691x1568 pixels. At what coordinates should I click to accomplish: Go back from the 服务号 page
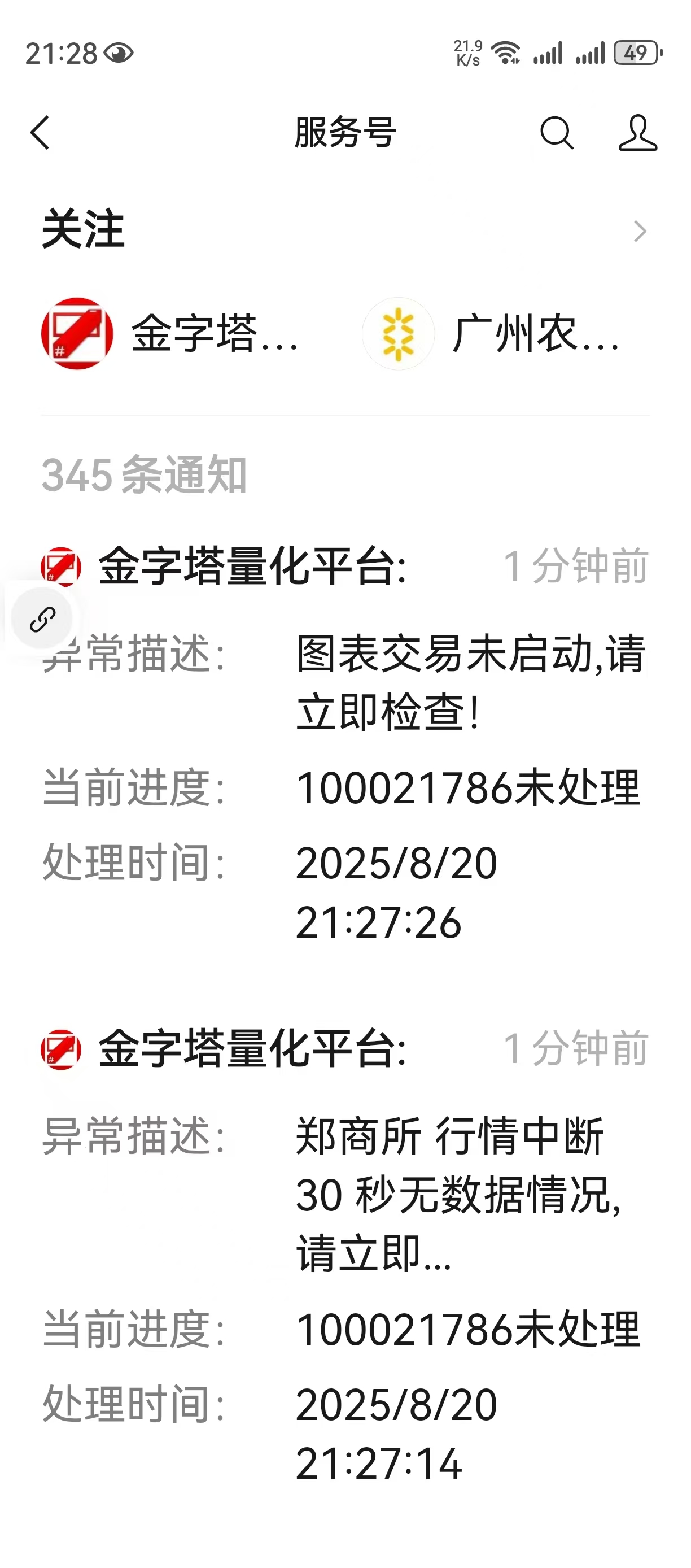point(40,133)
